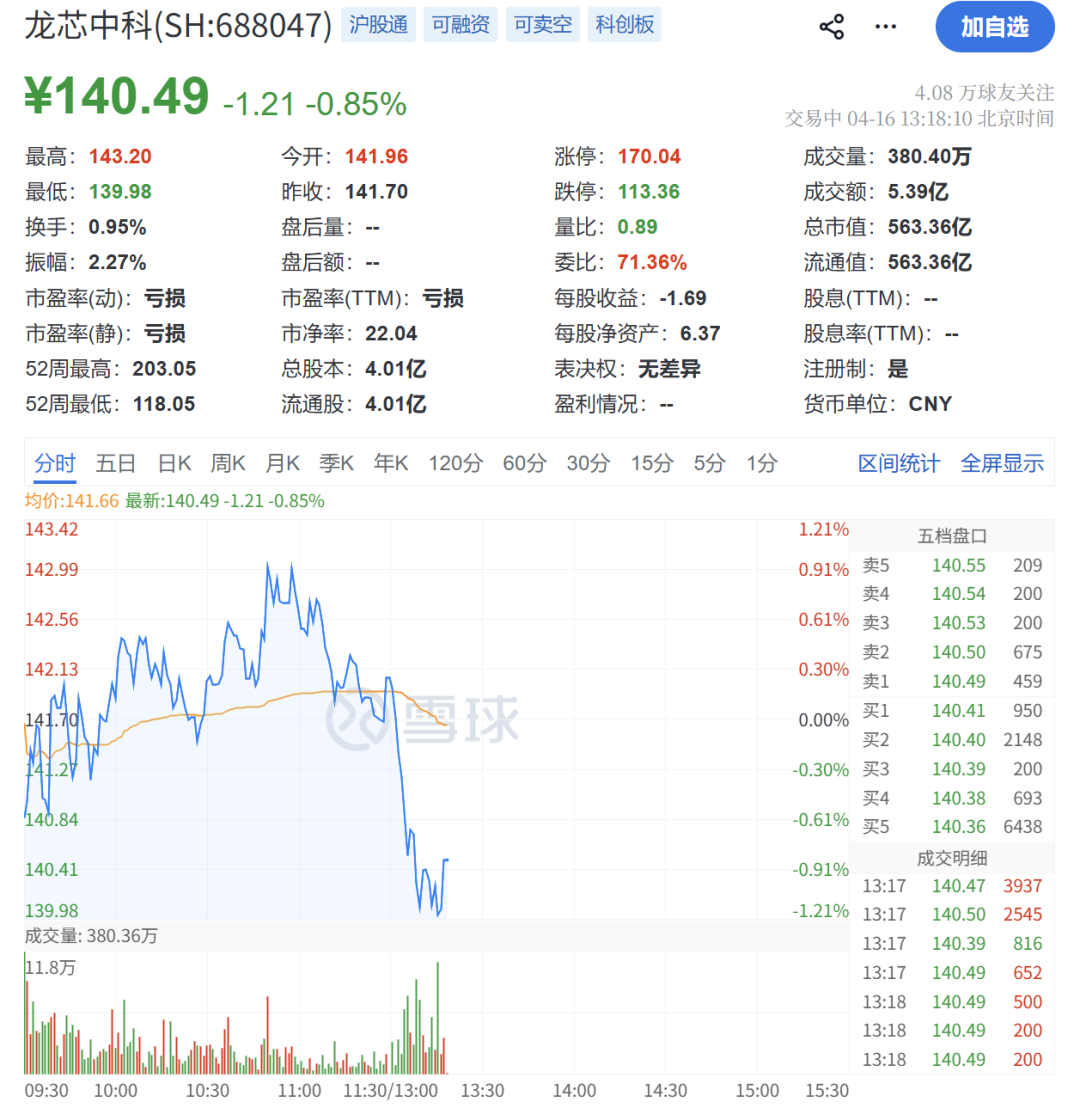Click the share icon next to the stock name
The width and height of the screenshot is (1080, 1114).
[x=831, y=26]
